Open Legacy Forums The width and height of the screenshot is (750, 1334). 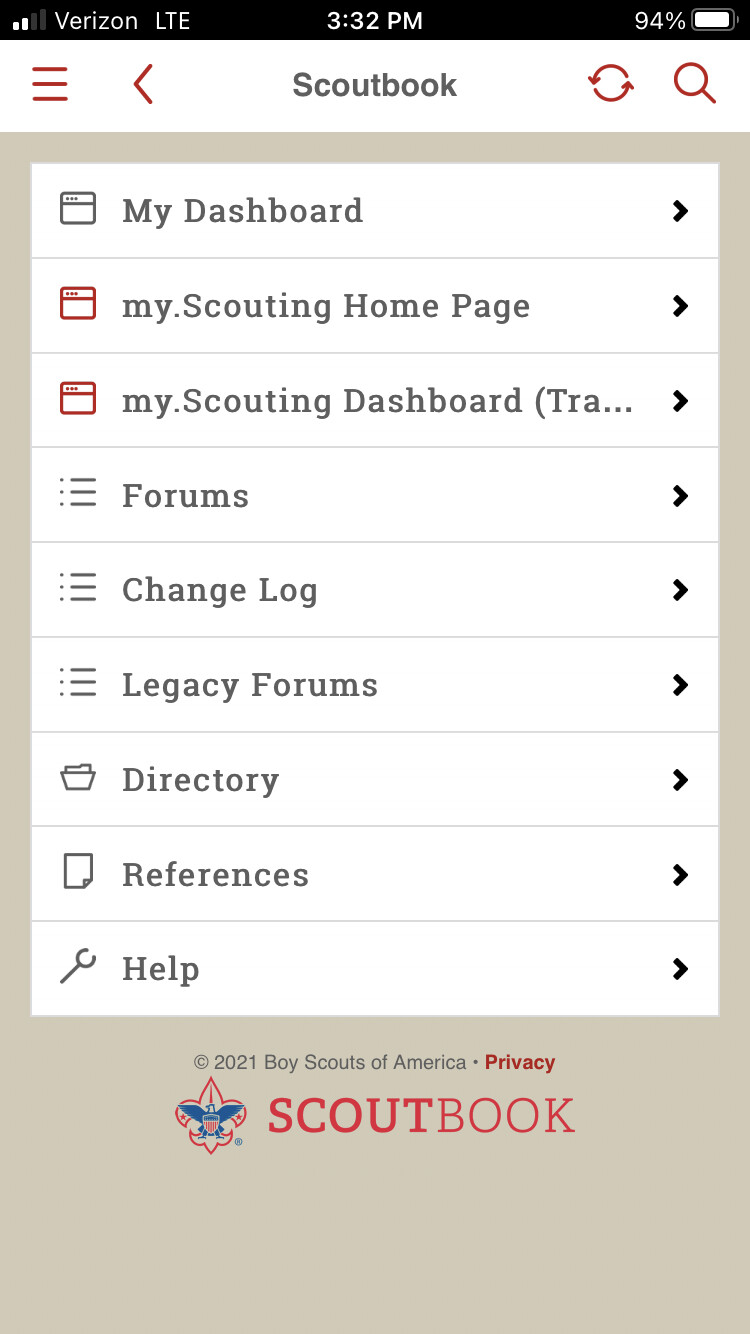click(375, 685)
